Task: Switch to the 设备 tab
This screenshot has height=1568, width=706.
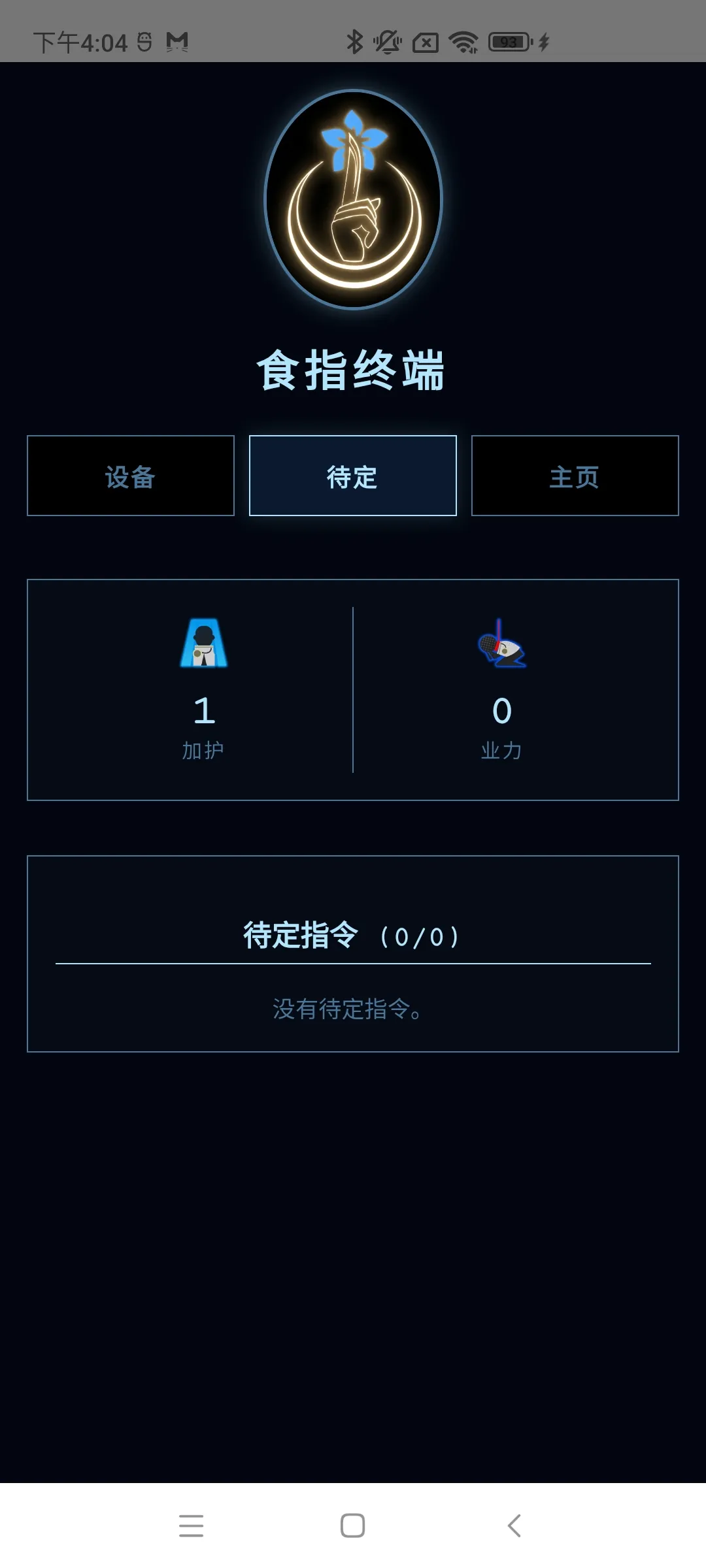Action: click(x=129, y=476)
